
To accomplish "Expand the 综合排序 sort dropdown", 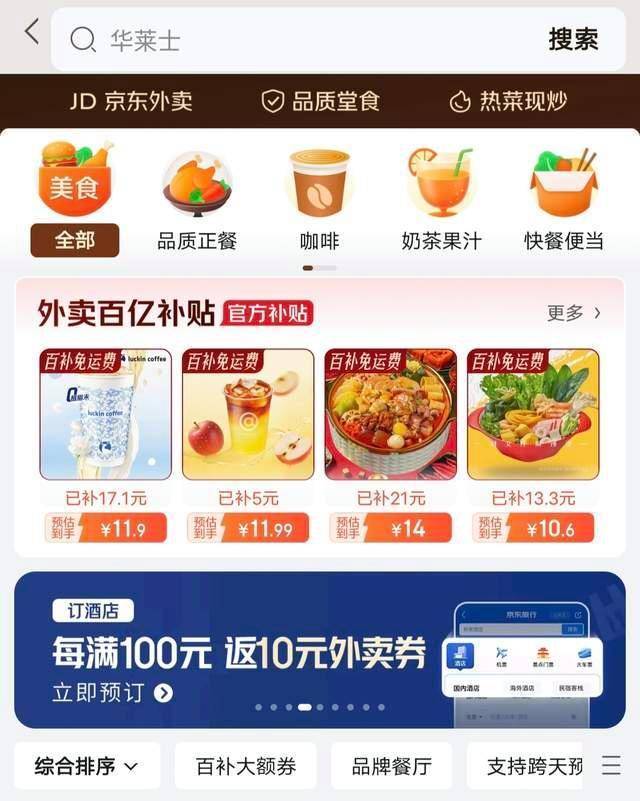I will click(x=85, y=767).
